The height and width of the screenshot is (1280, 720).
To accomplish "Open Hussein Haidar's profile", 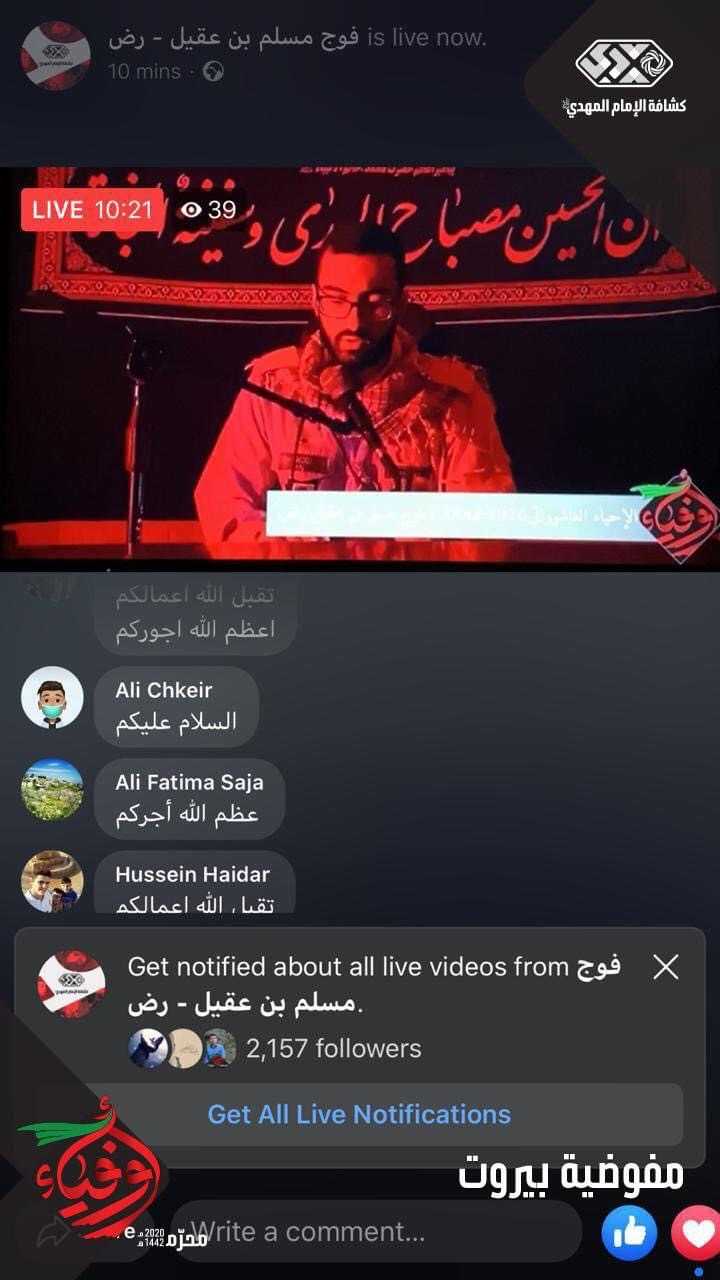I will point(52,882).
